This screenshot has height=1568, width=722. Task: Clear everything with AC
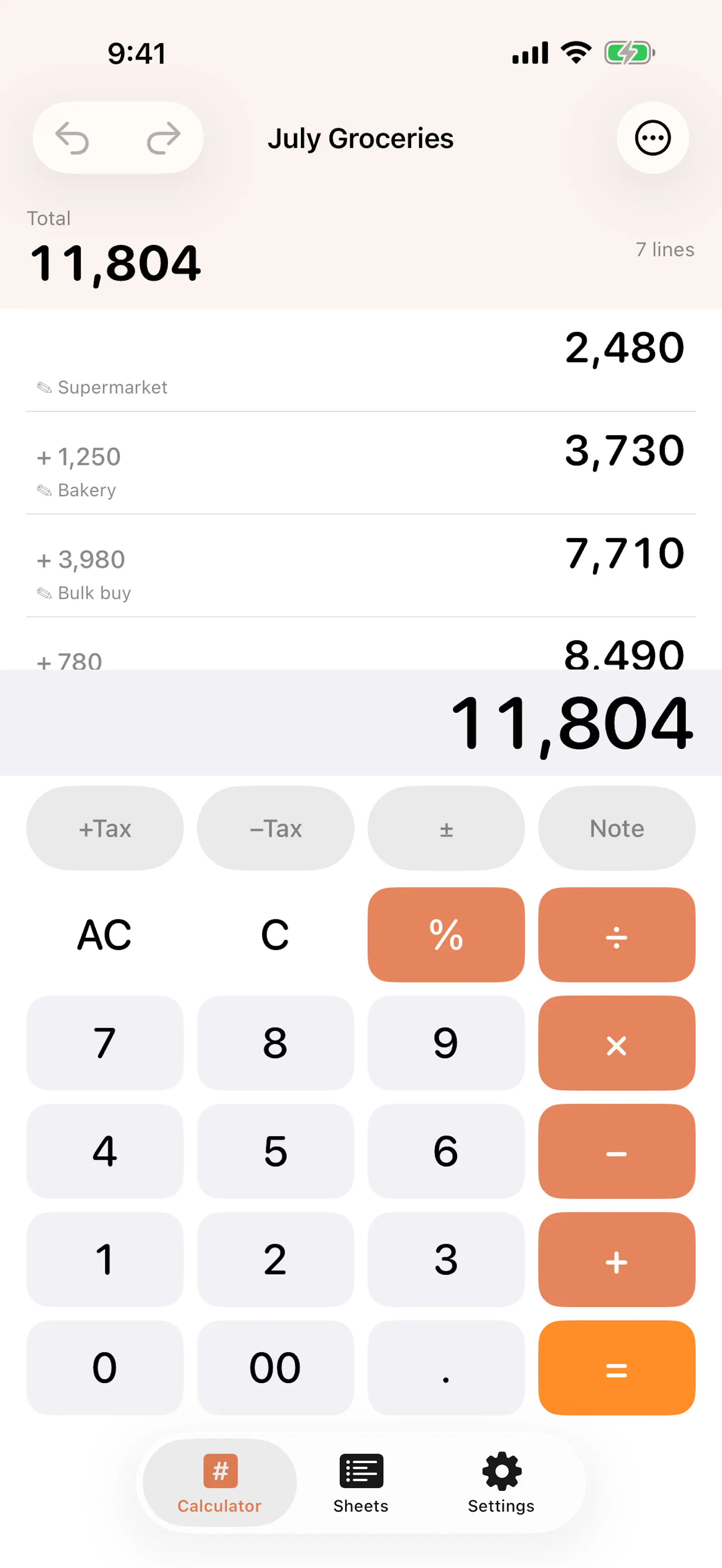click(105, 935)
